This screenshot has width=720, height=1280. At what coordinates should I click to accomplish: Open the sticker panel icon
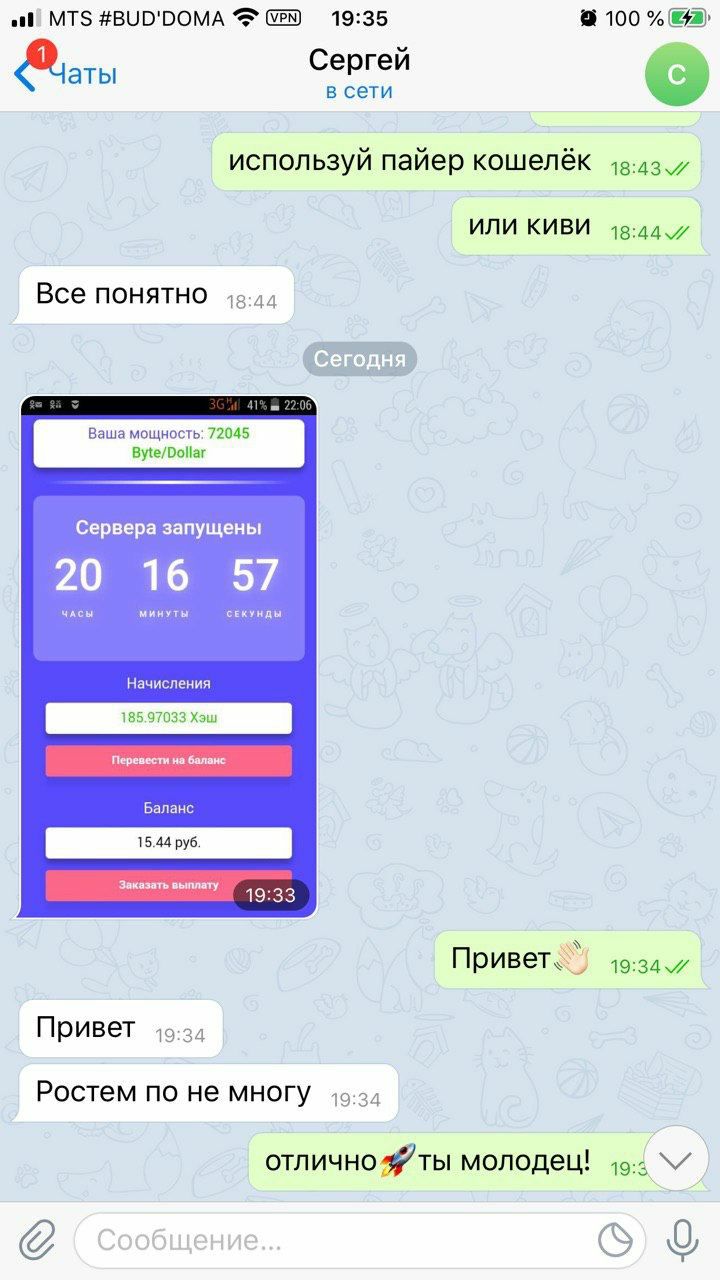coord(616,1241)
